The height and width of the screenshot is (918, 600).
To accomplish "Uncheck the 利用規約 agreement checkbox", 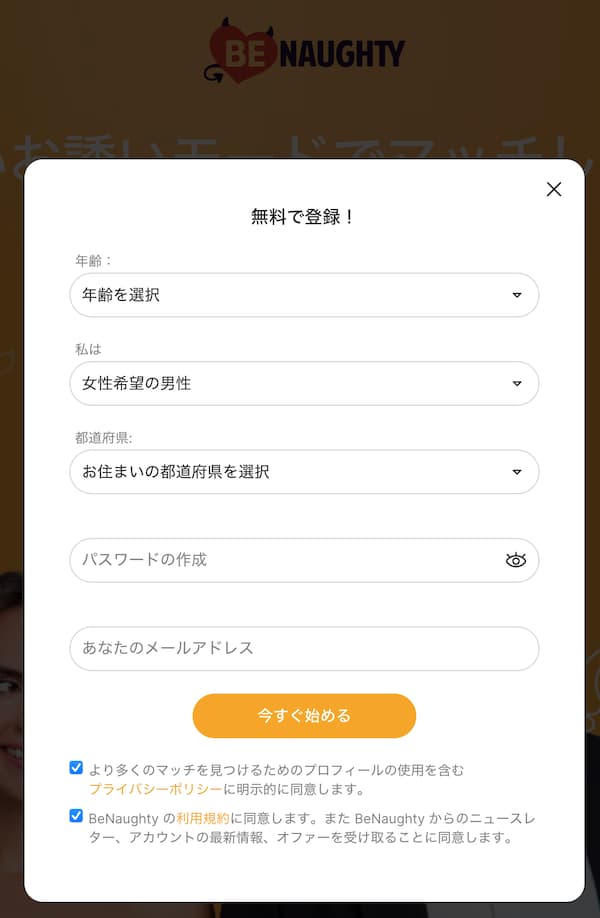I will click(x=76, y=816).
